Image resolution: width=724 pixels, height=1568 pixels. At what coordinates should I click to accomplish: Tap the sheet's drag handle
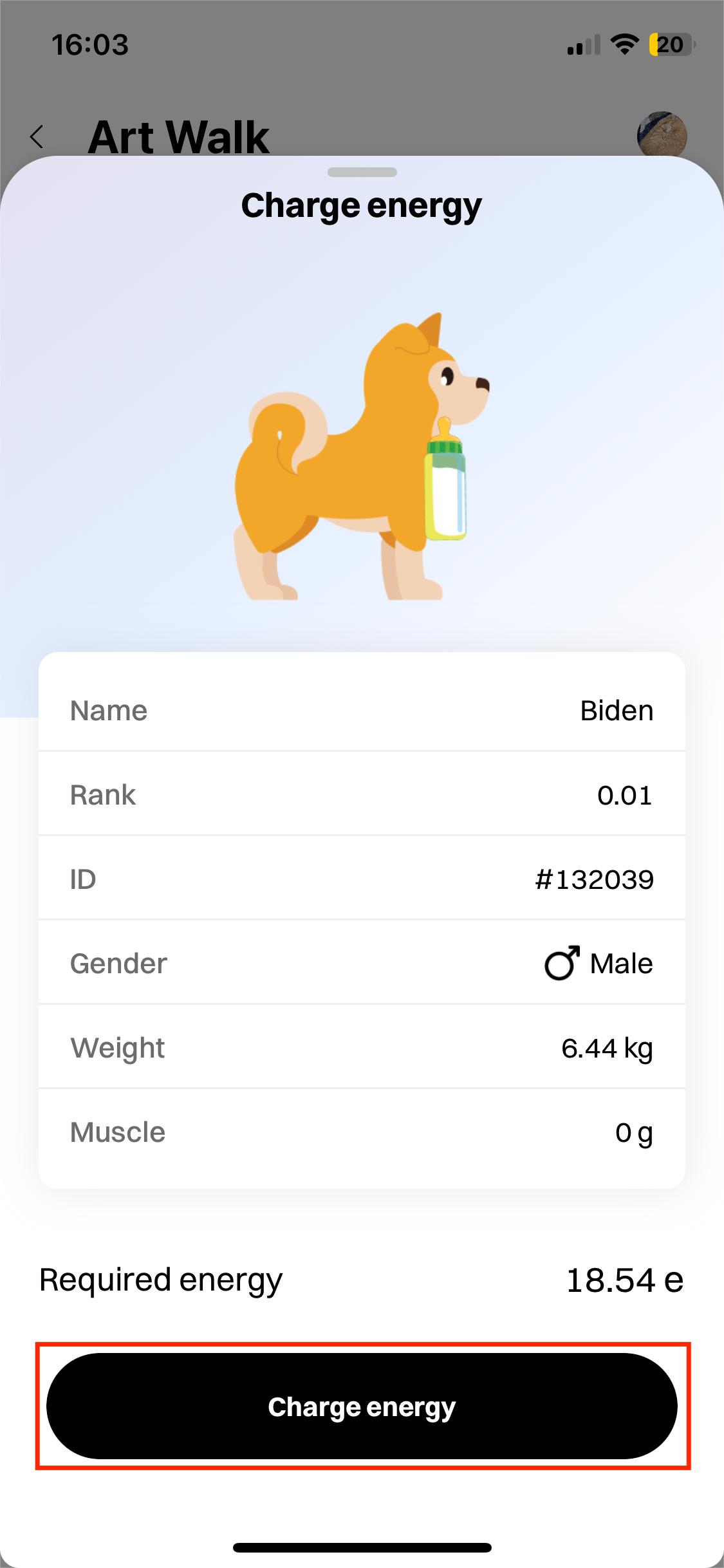pos(362,172)
